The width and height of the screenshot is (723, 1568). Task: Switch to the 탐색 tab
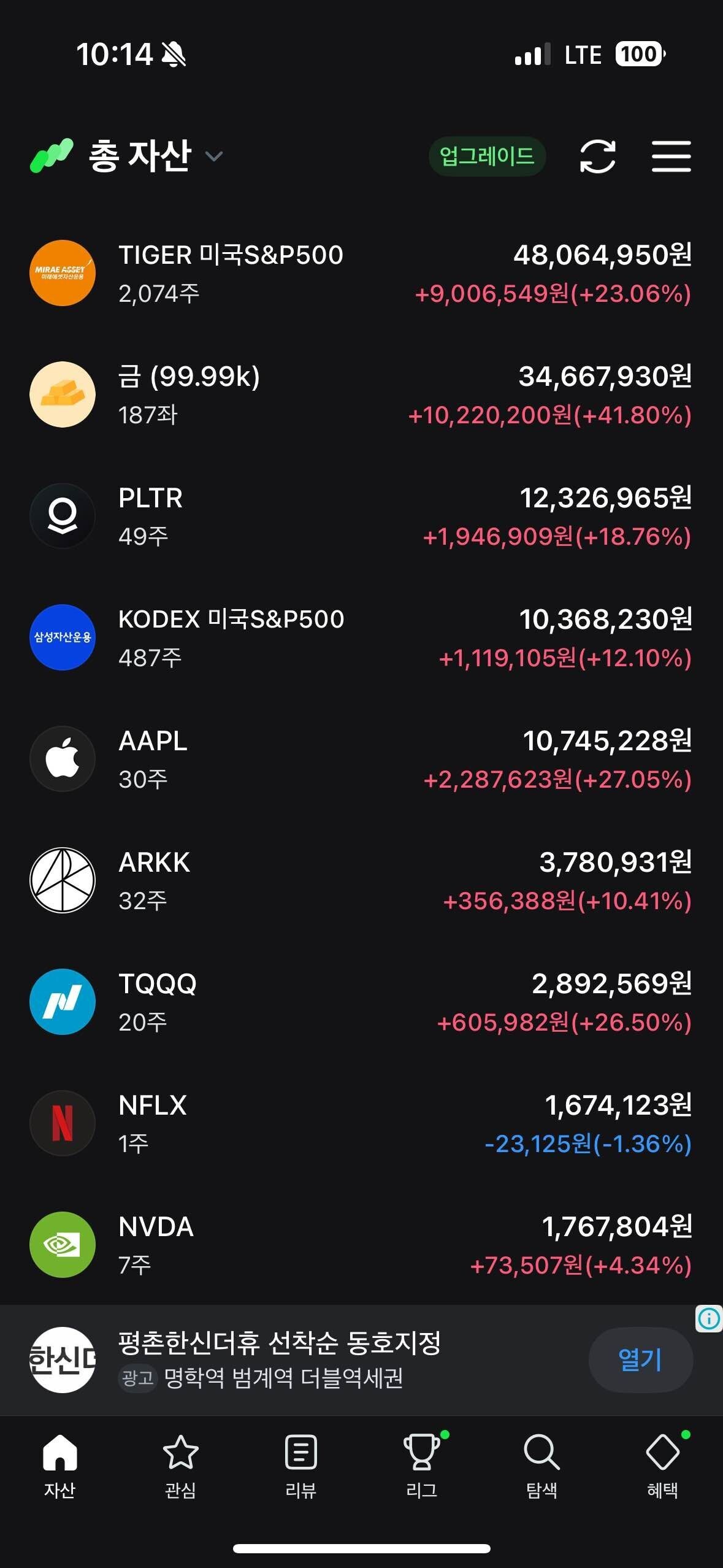pos(542,1466)
